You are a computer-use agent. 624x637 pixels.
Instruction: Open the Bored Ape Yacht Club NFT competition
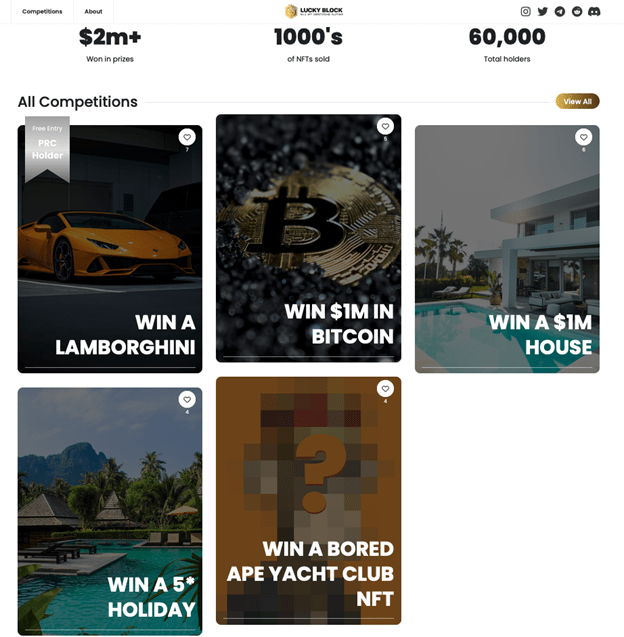point(308,510)
